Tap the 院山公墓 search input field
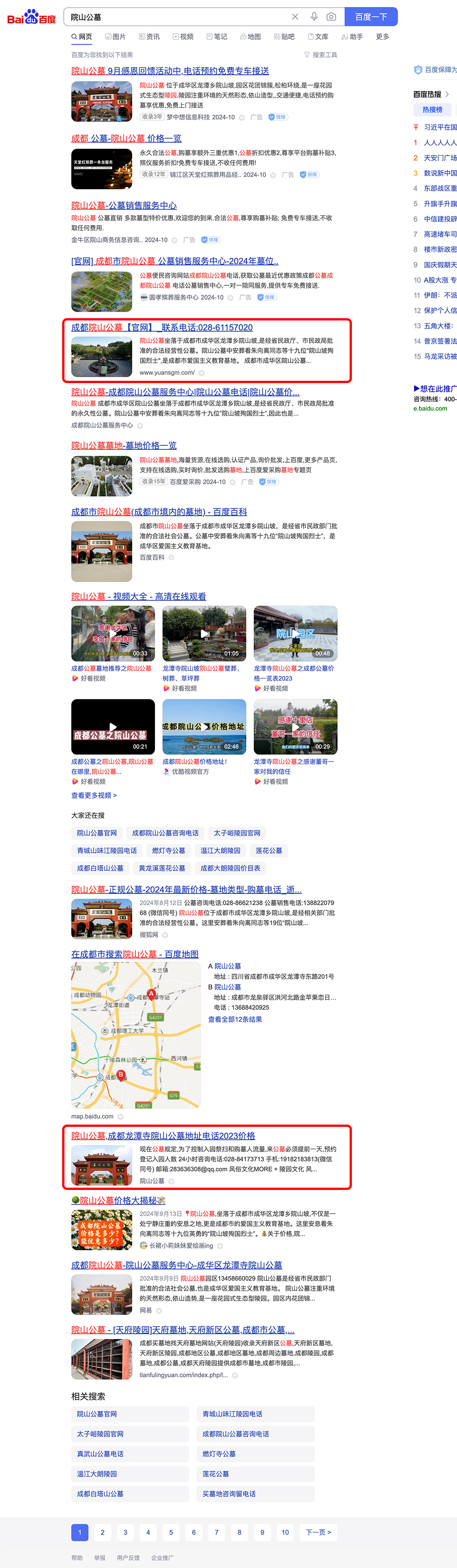457x1568 pixels. [x=176, y=17]
